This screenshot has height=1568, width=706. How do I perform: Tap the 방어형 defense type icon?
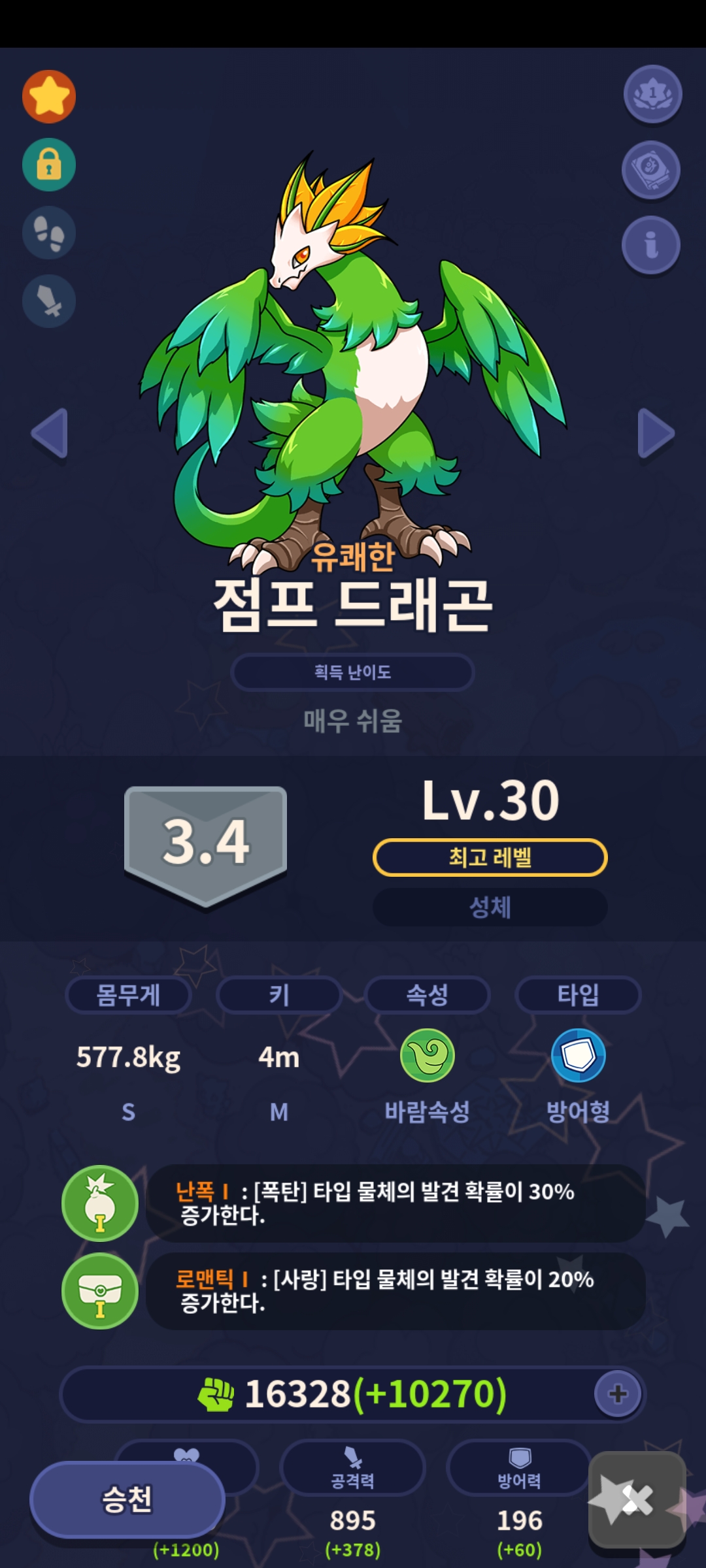click(579, 1056)
